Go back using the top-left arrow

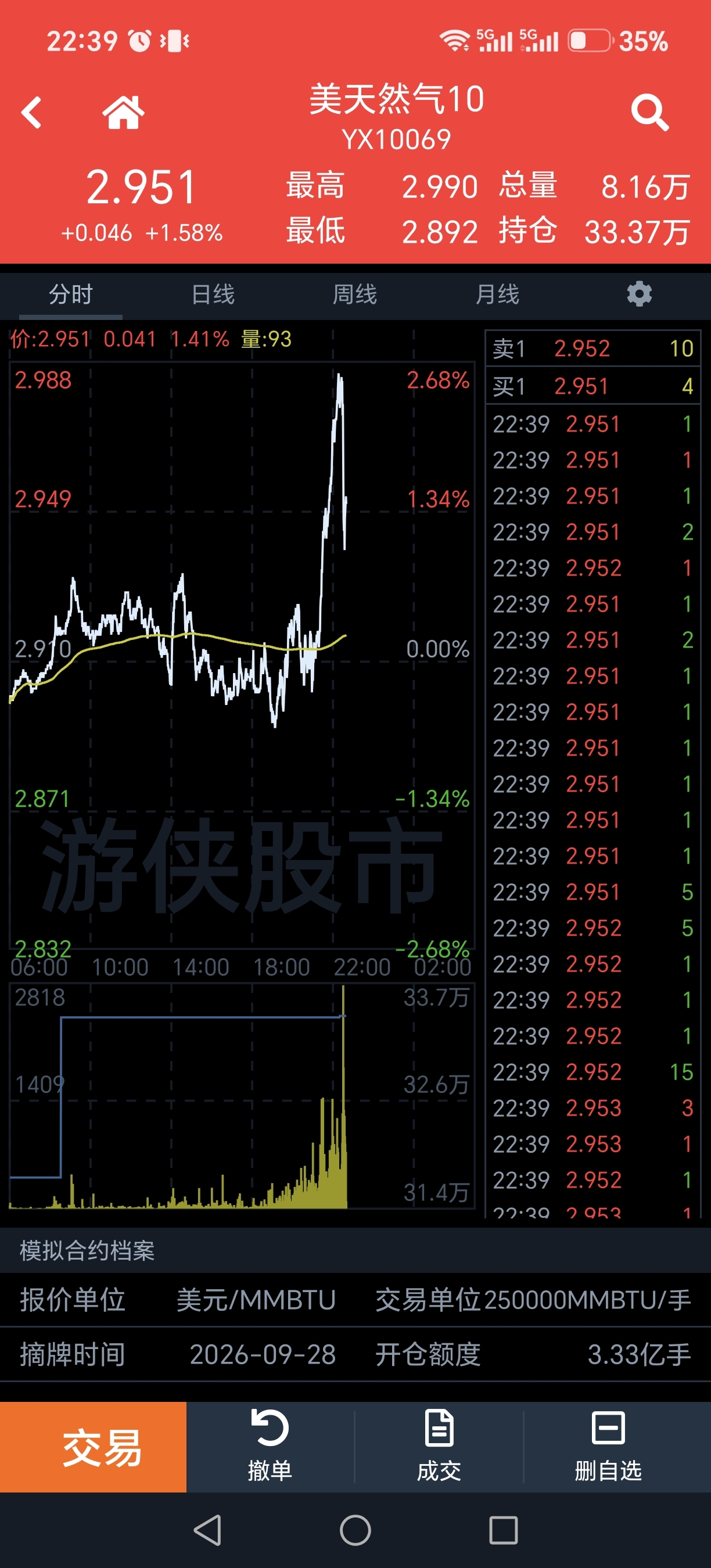[x=31, y=113]
